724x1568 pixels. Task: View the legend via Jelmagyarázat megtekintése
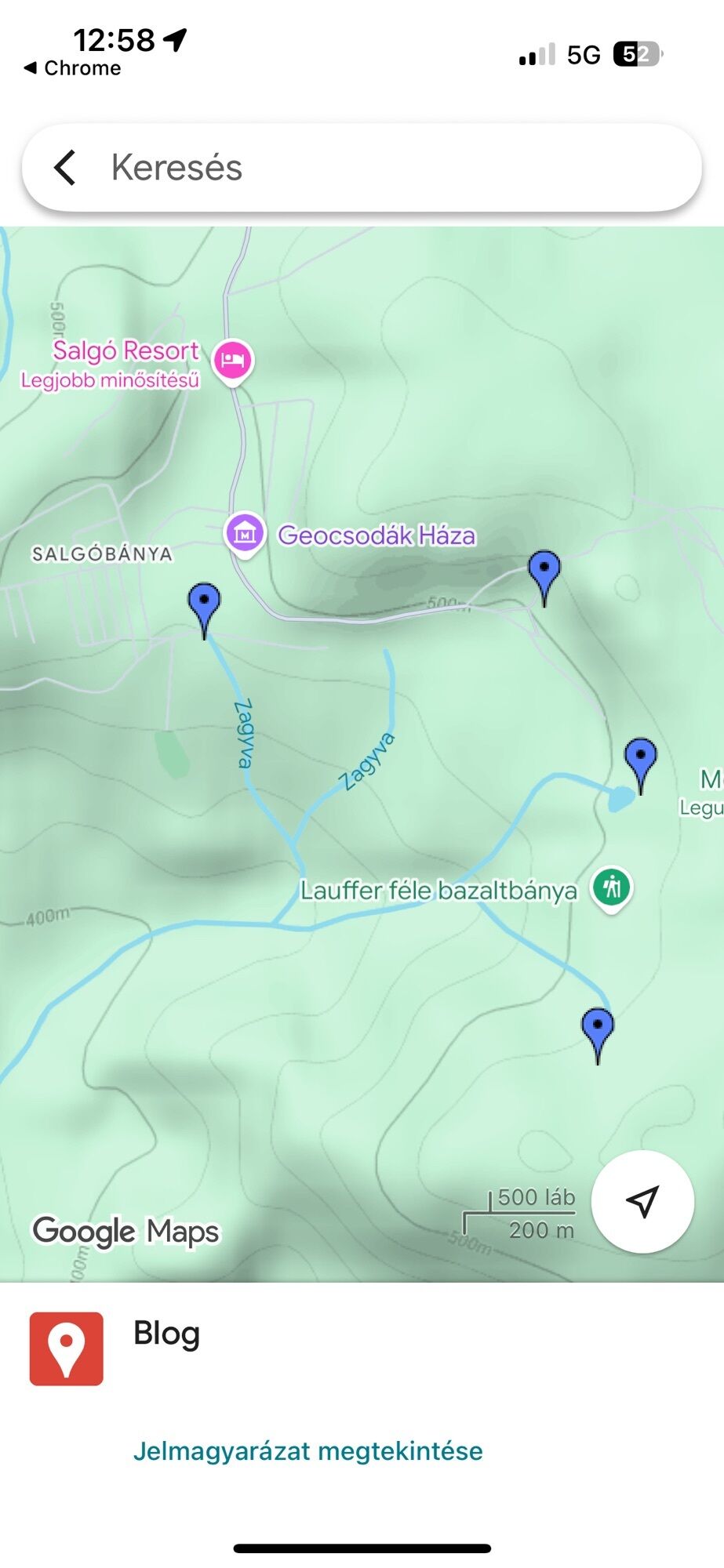(x=307, y=1450)
